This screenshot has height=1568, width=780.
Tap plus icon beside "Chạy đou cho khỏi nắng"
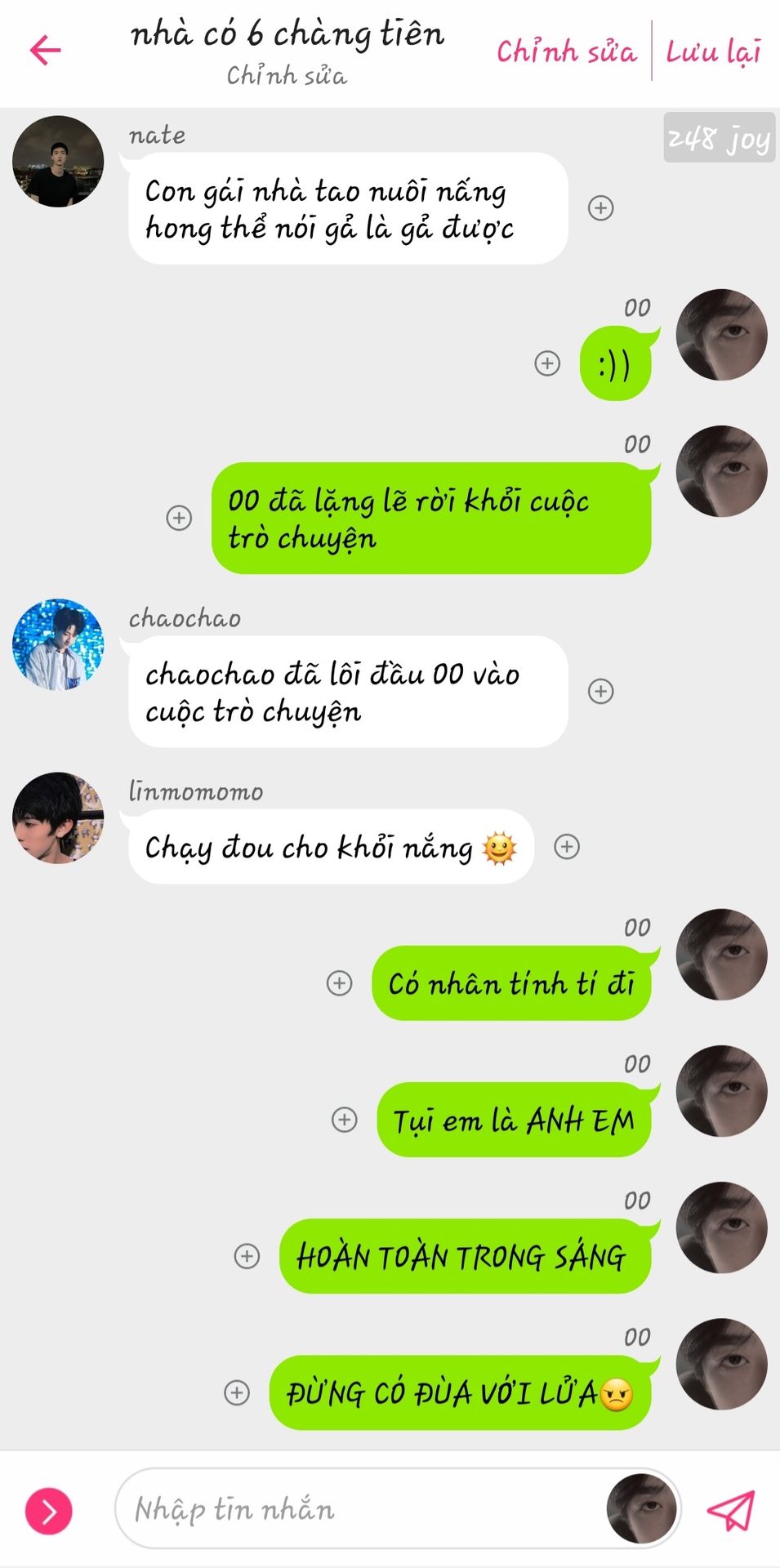(x=567, y=847)
